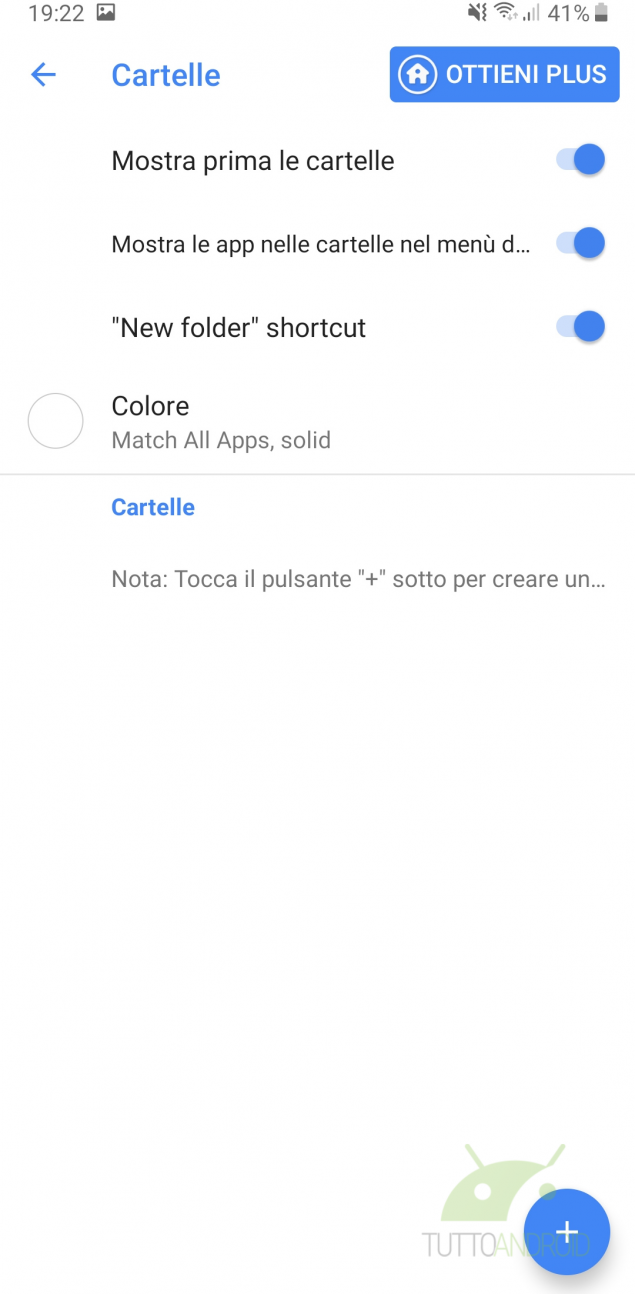Go back using the arrow icon
Image resolution: width=635 pixels, height=1294 pixels.
click(43, 75)
